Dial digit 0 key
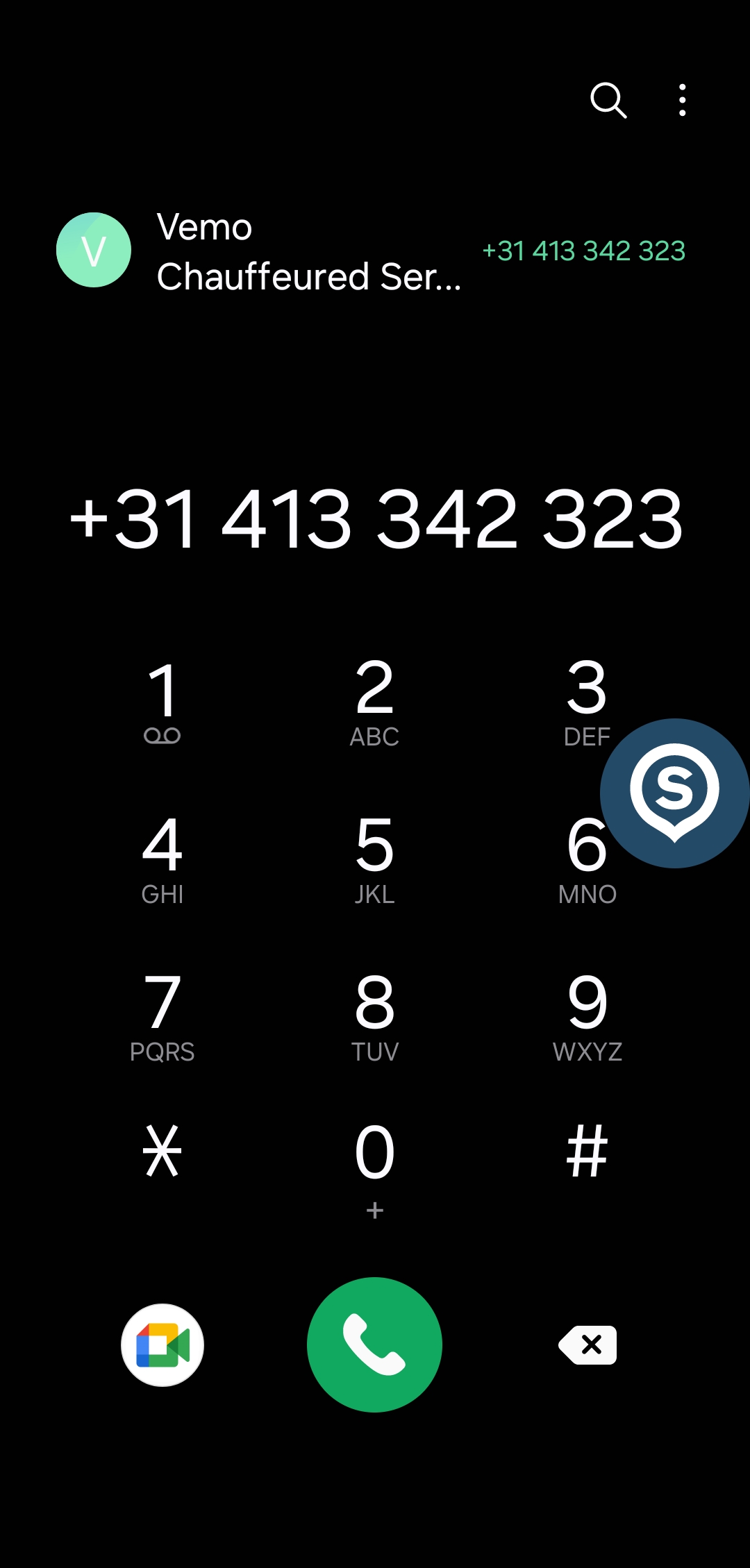This screenshot has height=1568, width=750. 375,1166
